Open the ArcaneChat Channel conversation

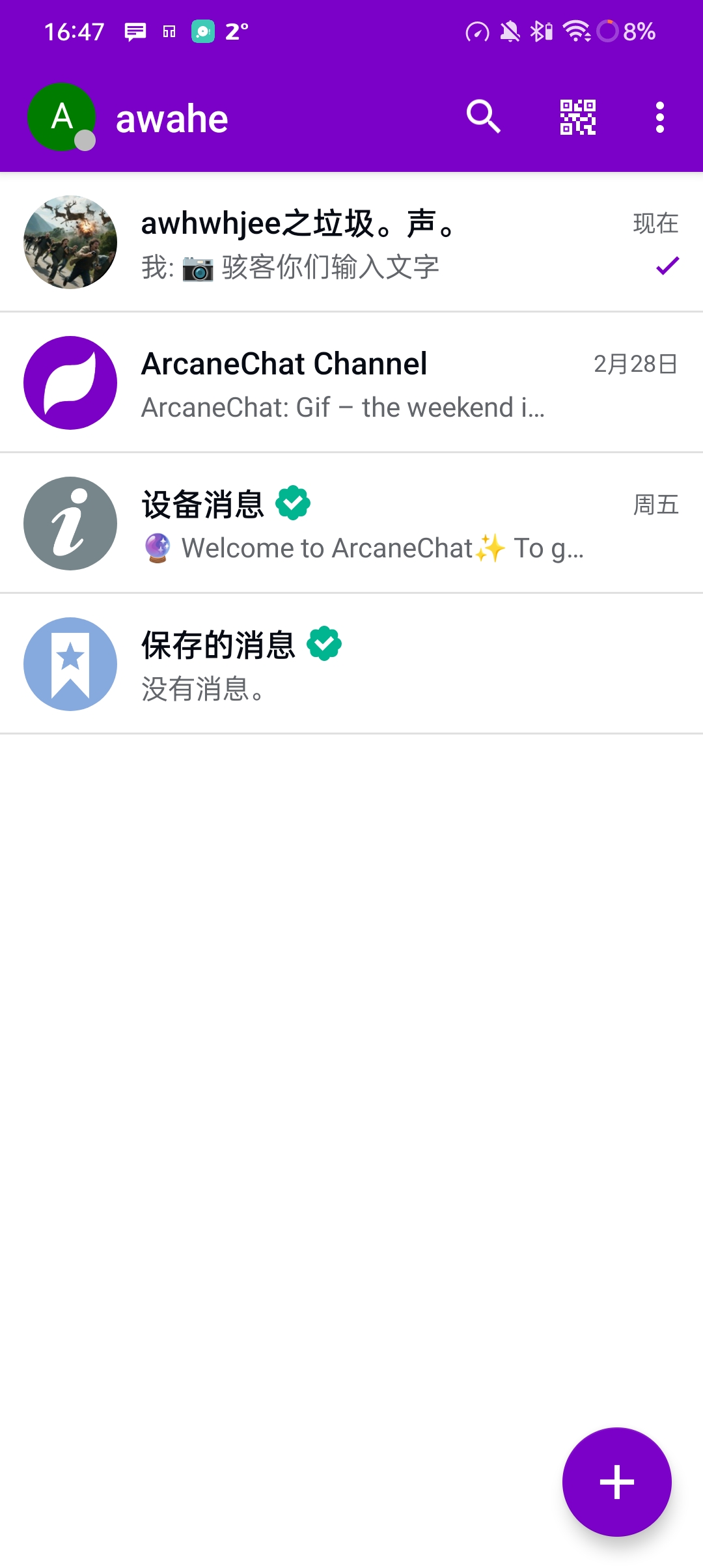[x=351, y=383]
